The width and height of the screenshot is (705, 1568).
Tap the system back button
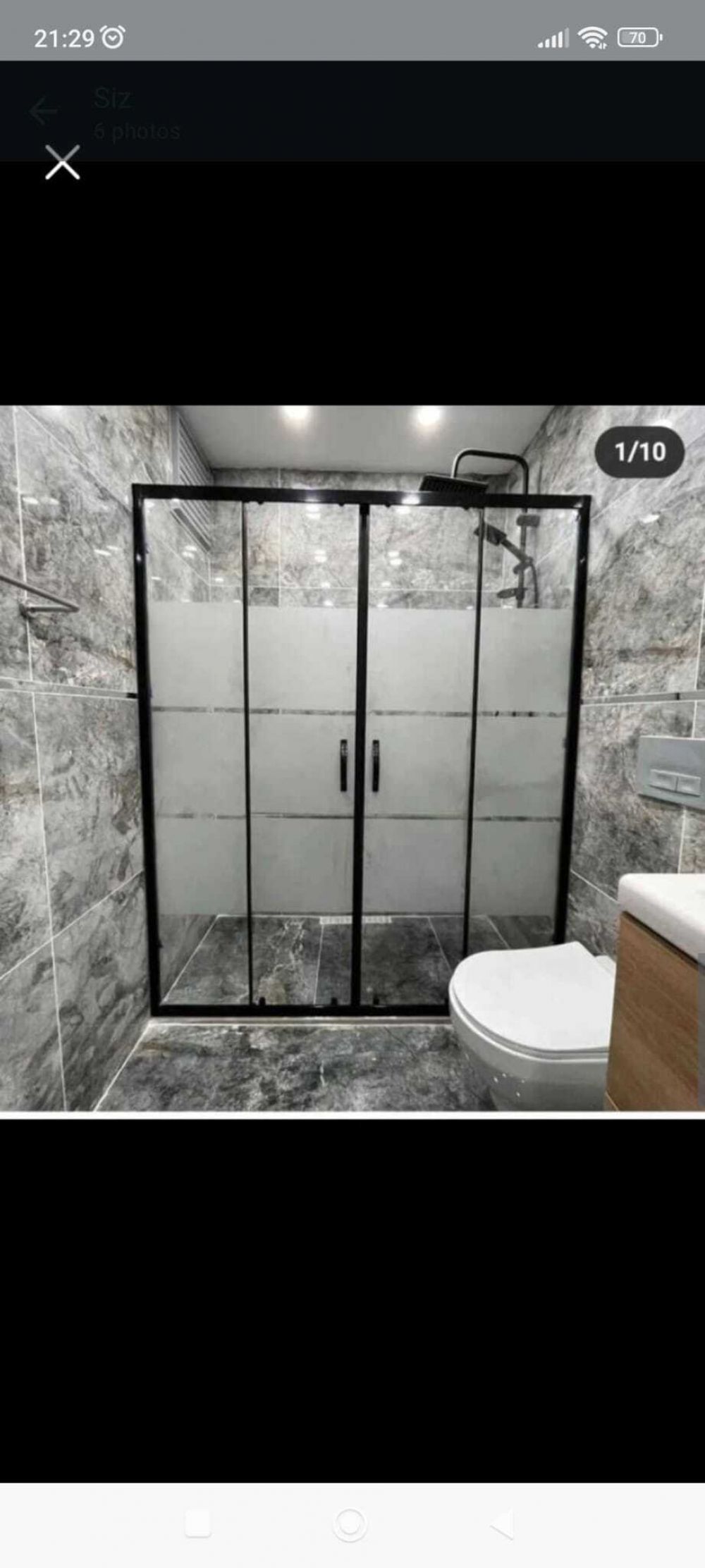click(x=503, y=1525)
